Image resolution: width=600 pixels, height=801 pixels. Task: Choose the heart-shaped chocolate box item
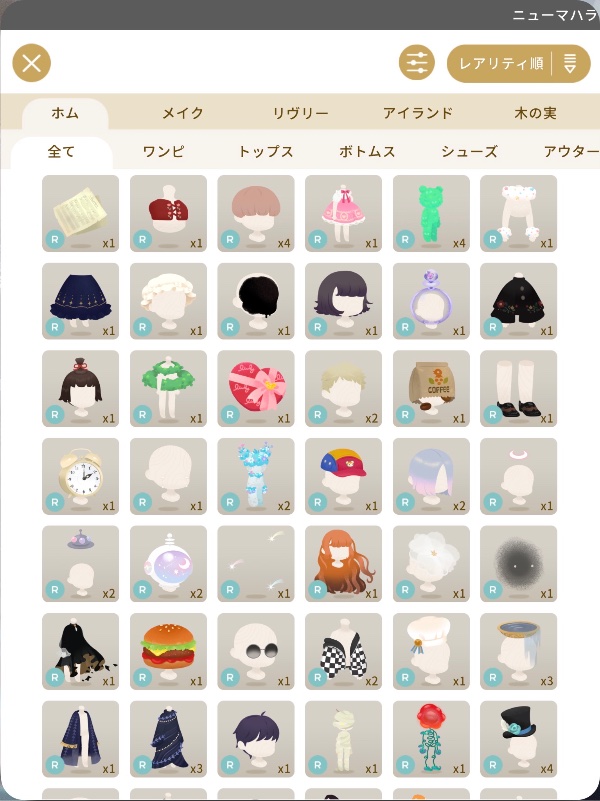pos(256,388)
